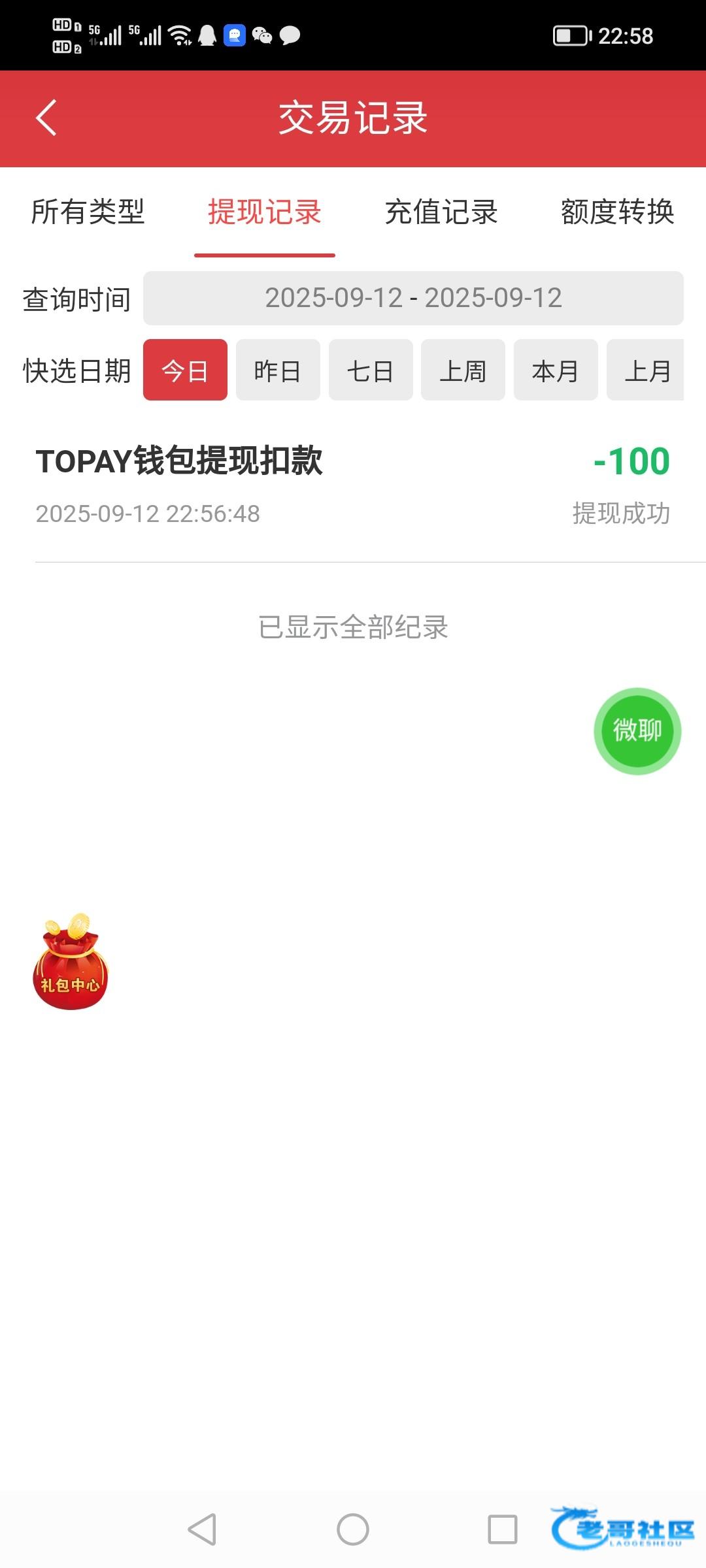
Task: Switch to the 所有类型 tab
Action: tap(88, 212)
